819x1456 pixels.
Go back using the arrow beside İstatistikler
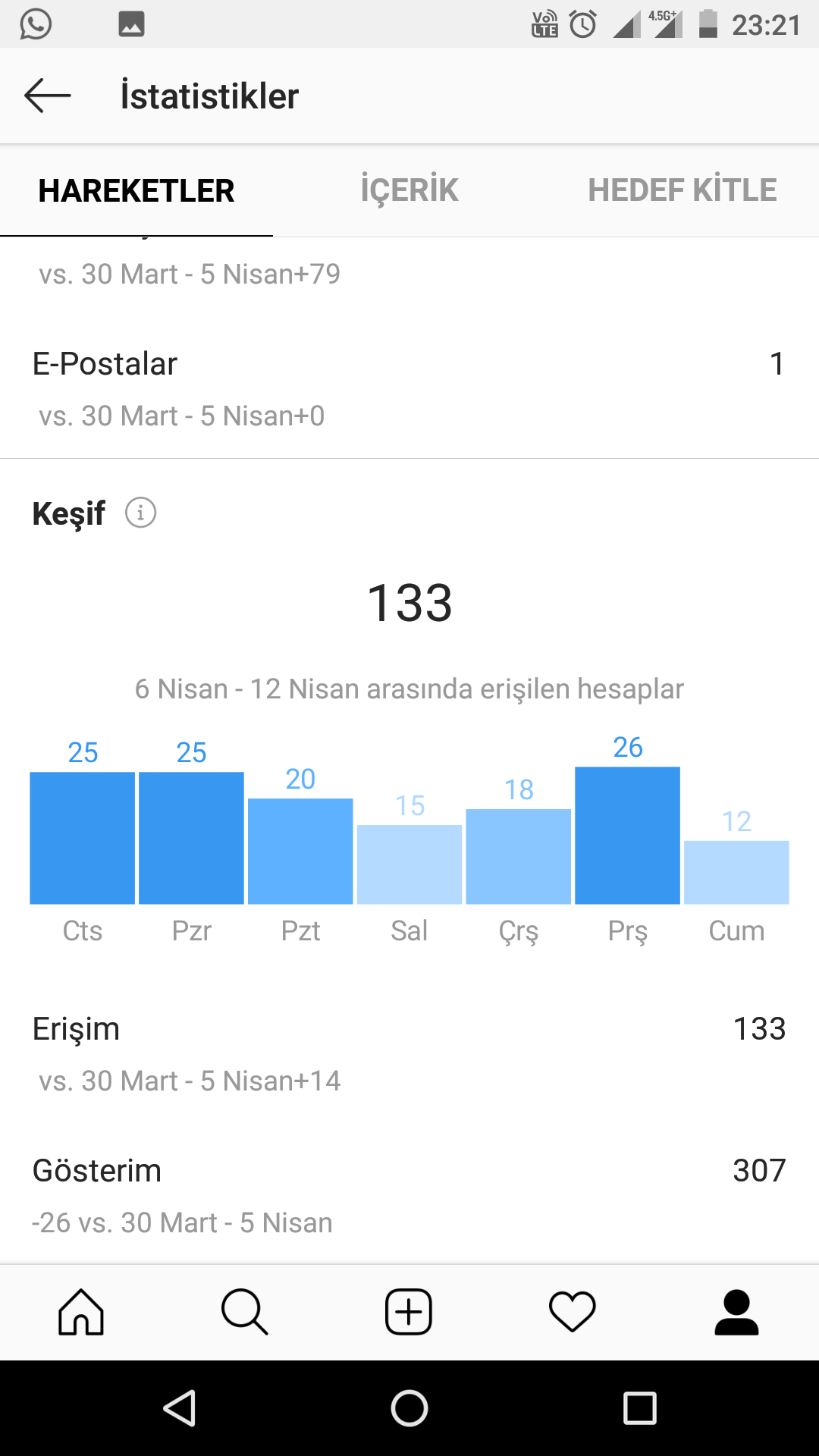point(47,96)
